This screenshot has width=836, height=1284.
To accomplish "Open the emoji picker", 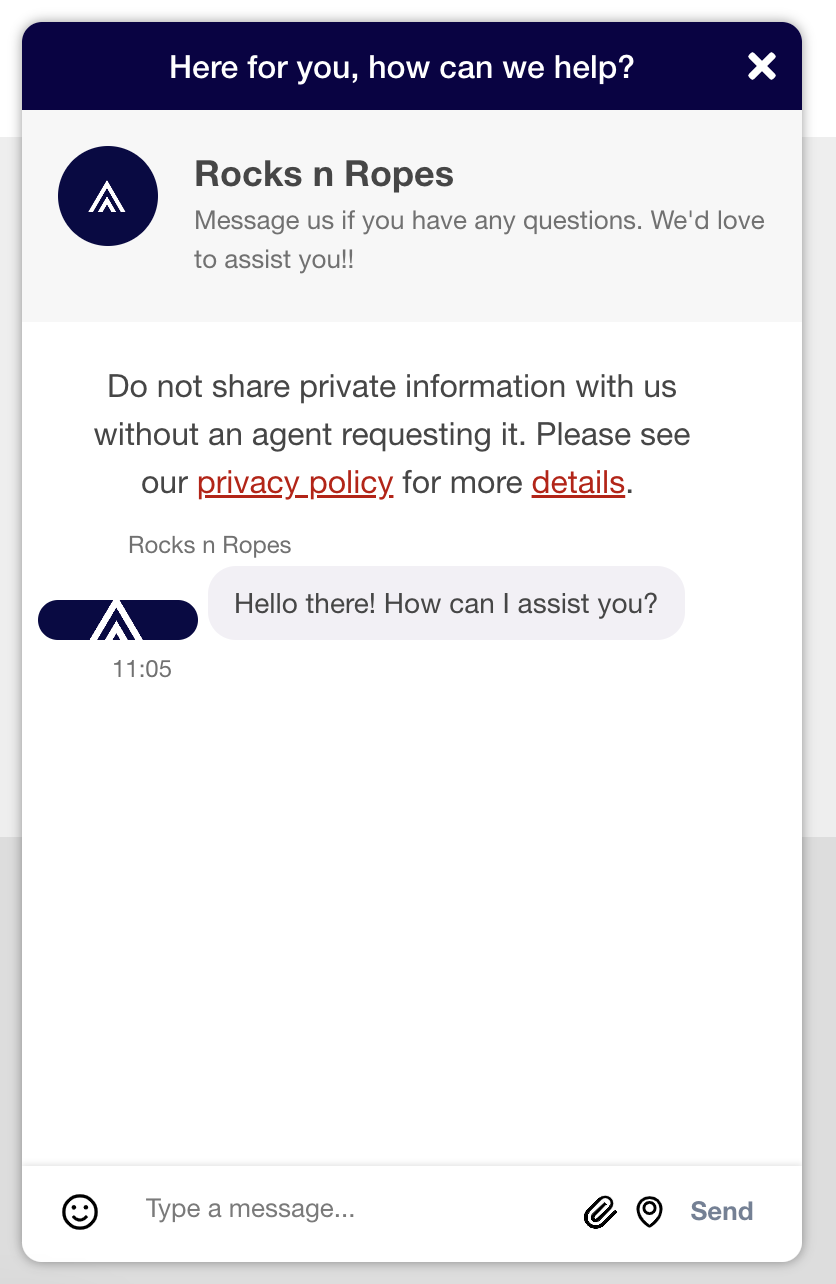I will click(80, 1211).
